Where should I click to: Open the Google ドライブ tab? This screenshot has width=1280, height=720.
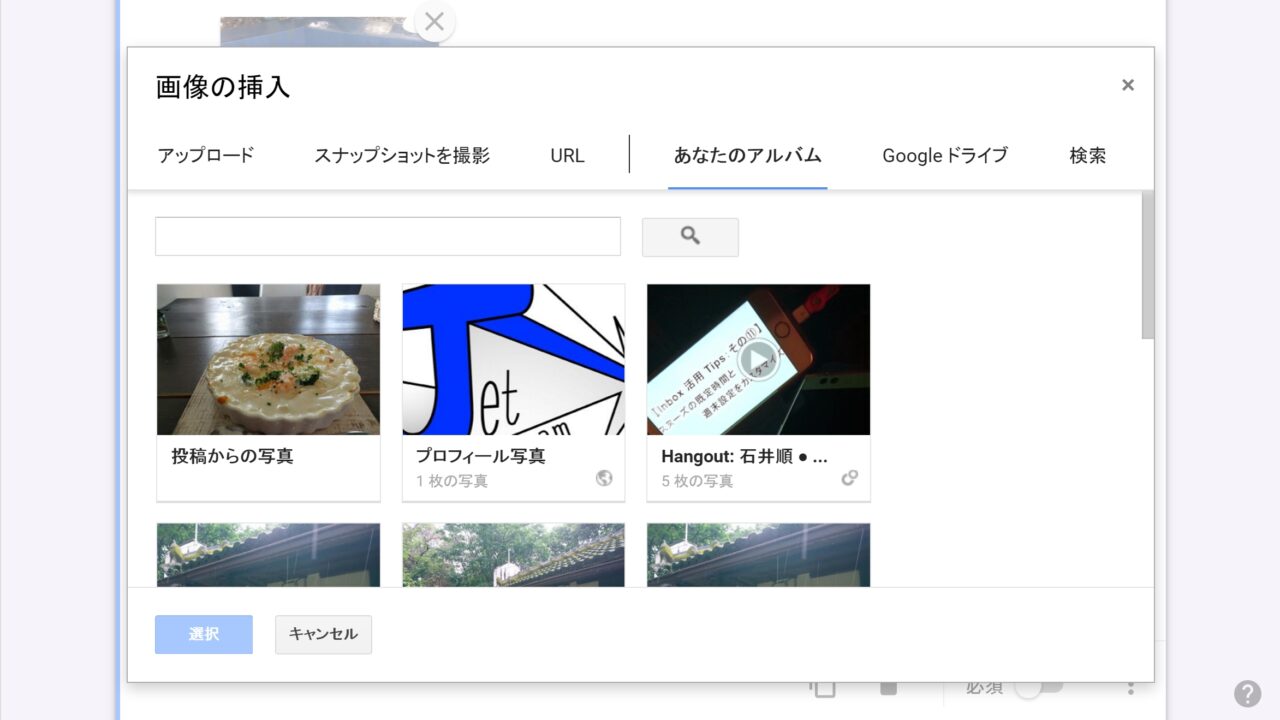944,156
